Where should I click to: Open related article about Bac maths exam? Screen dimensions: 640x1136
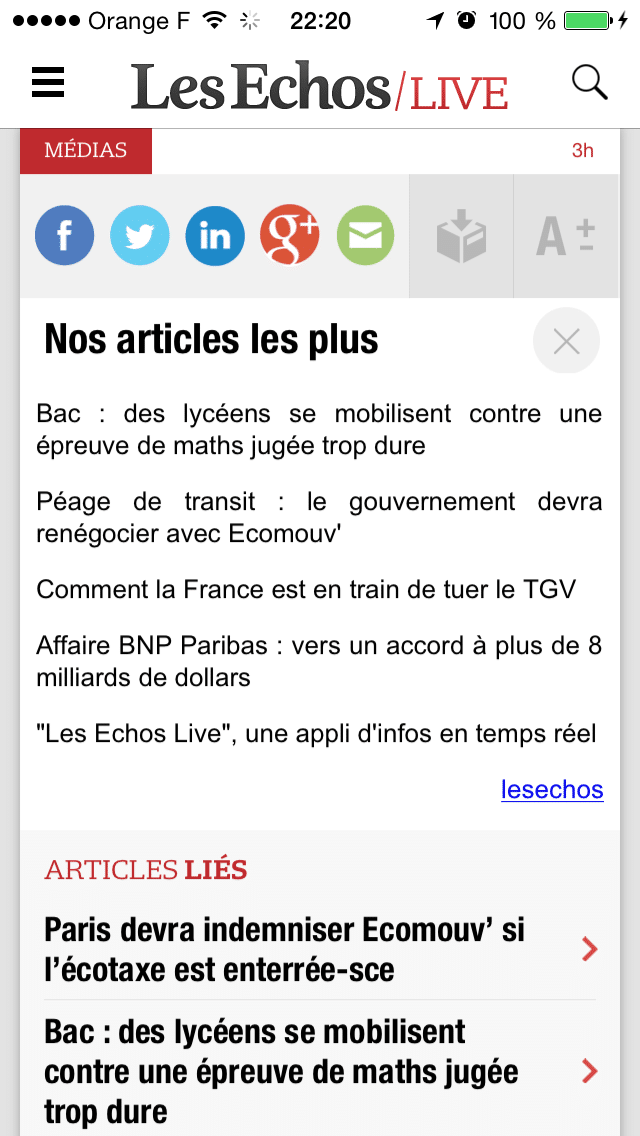click(x=318, y=1071)
